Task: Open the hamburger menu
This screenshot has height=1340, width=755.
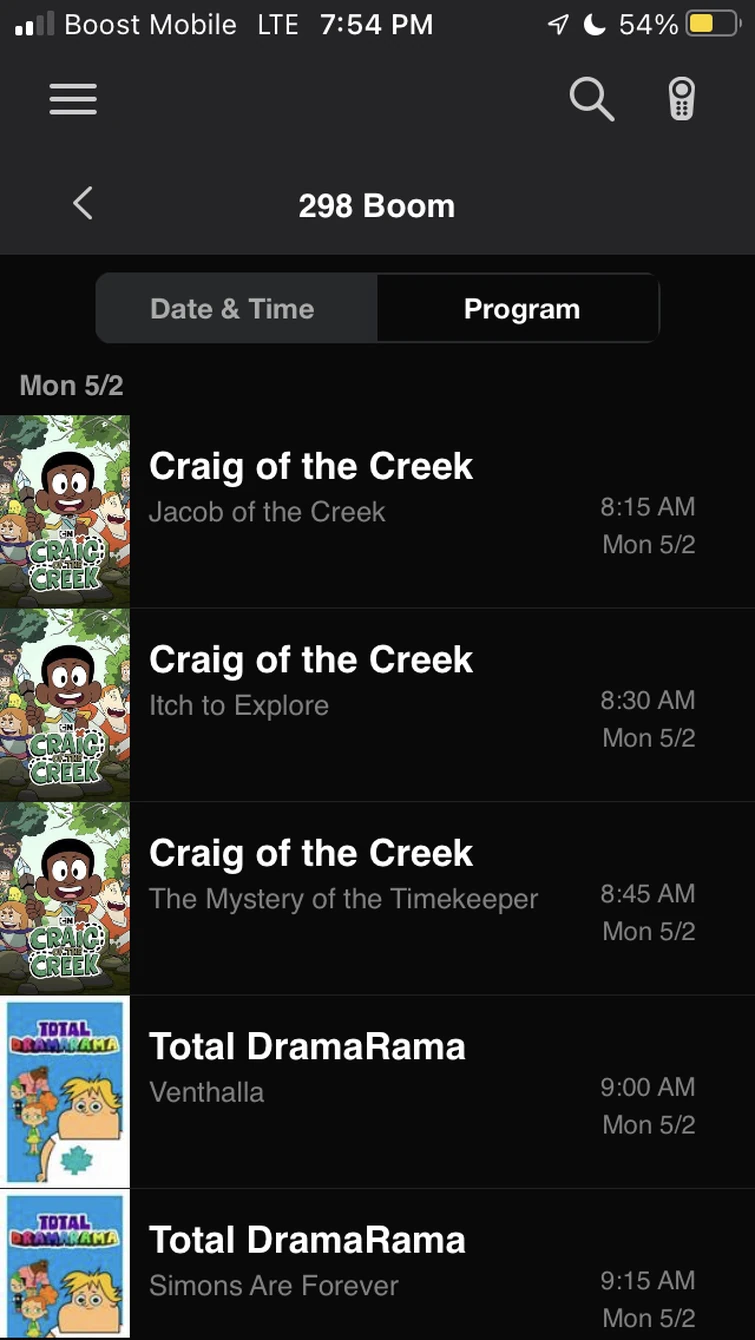Action: click(73, 99)
